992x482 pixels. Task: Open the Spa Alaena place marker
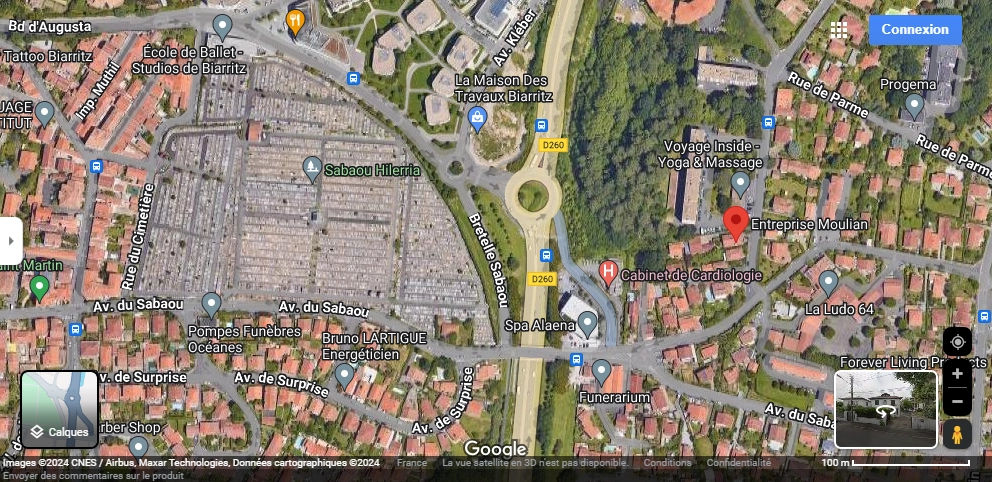(x=588, y=322)
